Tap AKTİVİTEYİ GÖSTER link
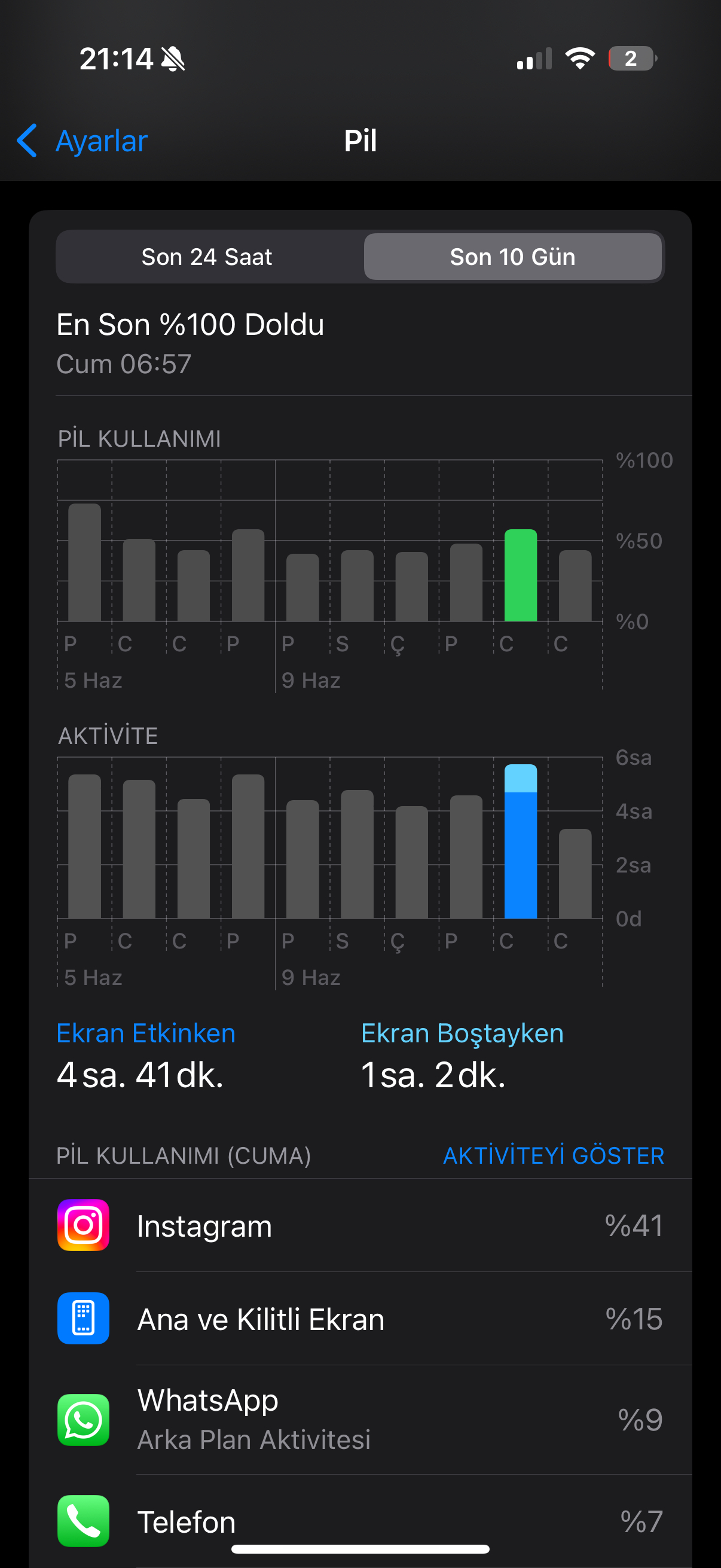Image resolution: width=721 pixels, height=1568 pixels. 553,1155
